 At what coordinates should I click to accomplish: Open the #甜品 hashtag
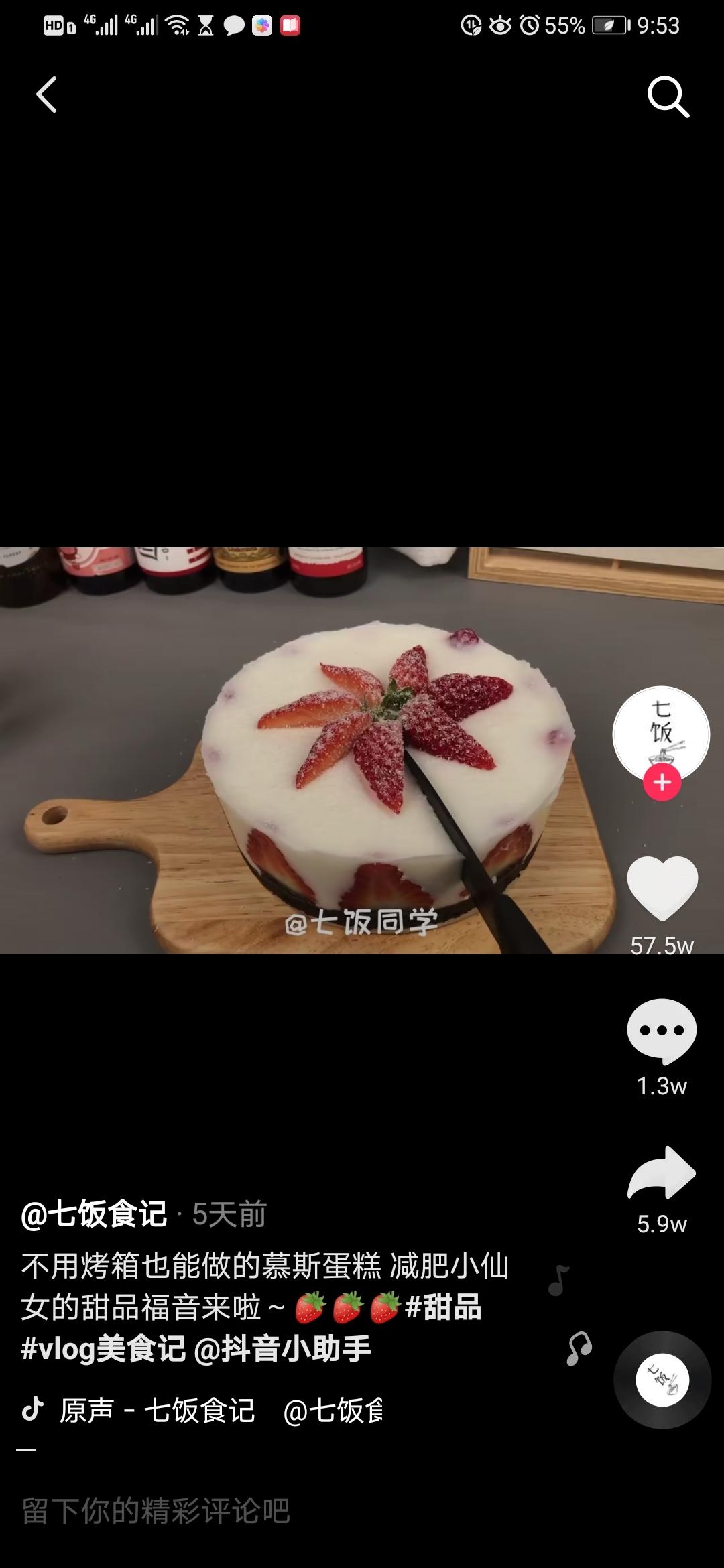point(444,1307)
